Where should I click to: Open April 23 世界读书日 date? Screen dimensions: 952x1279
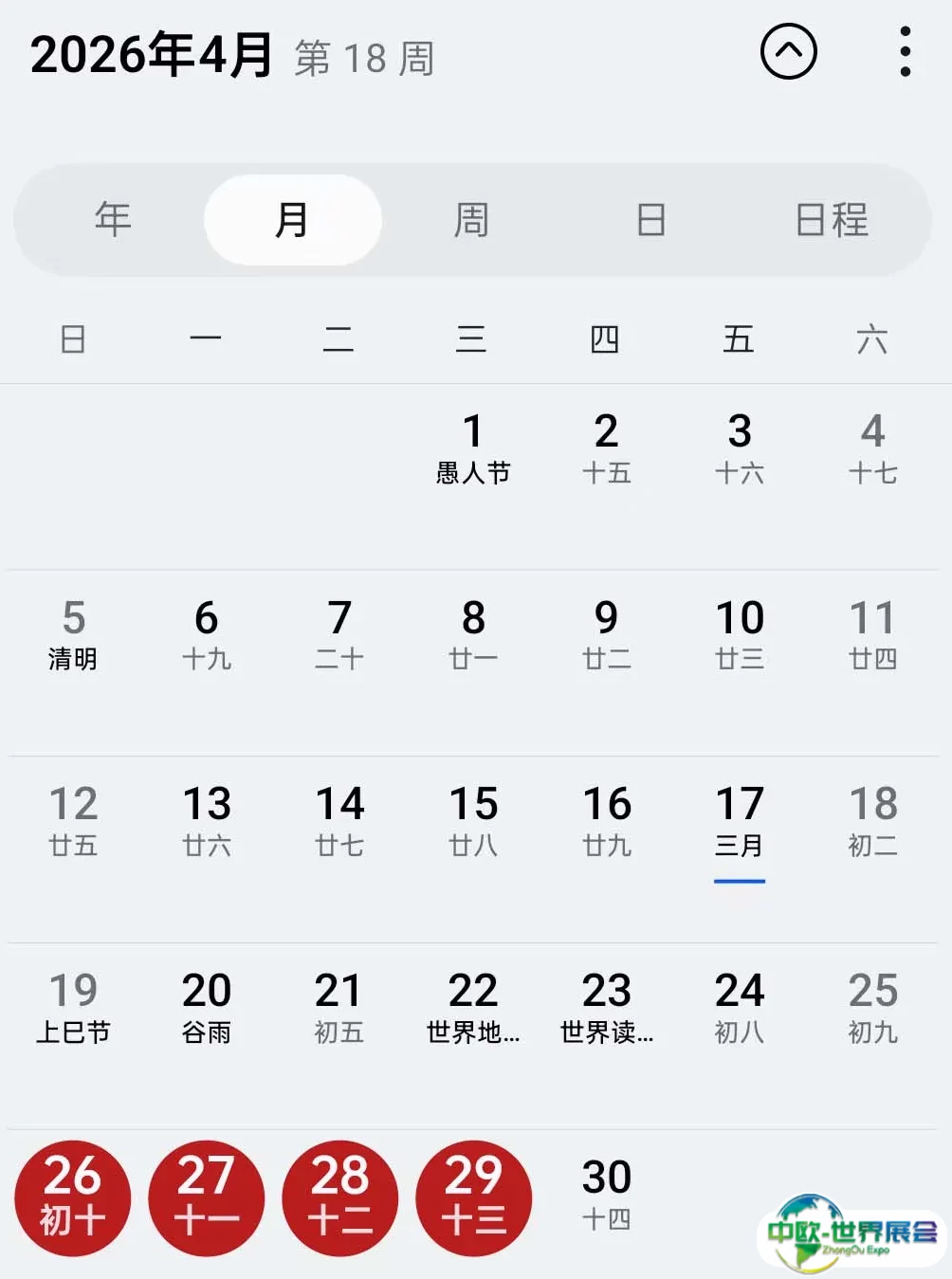point(607,1008)
